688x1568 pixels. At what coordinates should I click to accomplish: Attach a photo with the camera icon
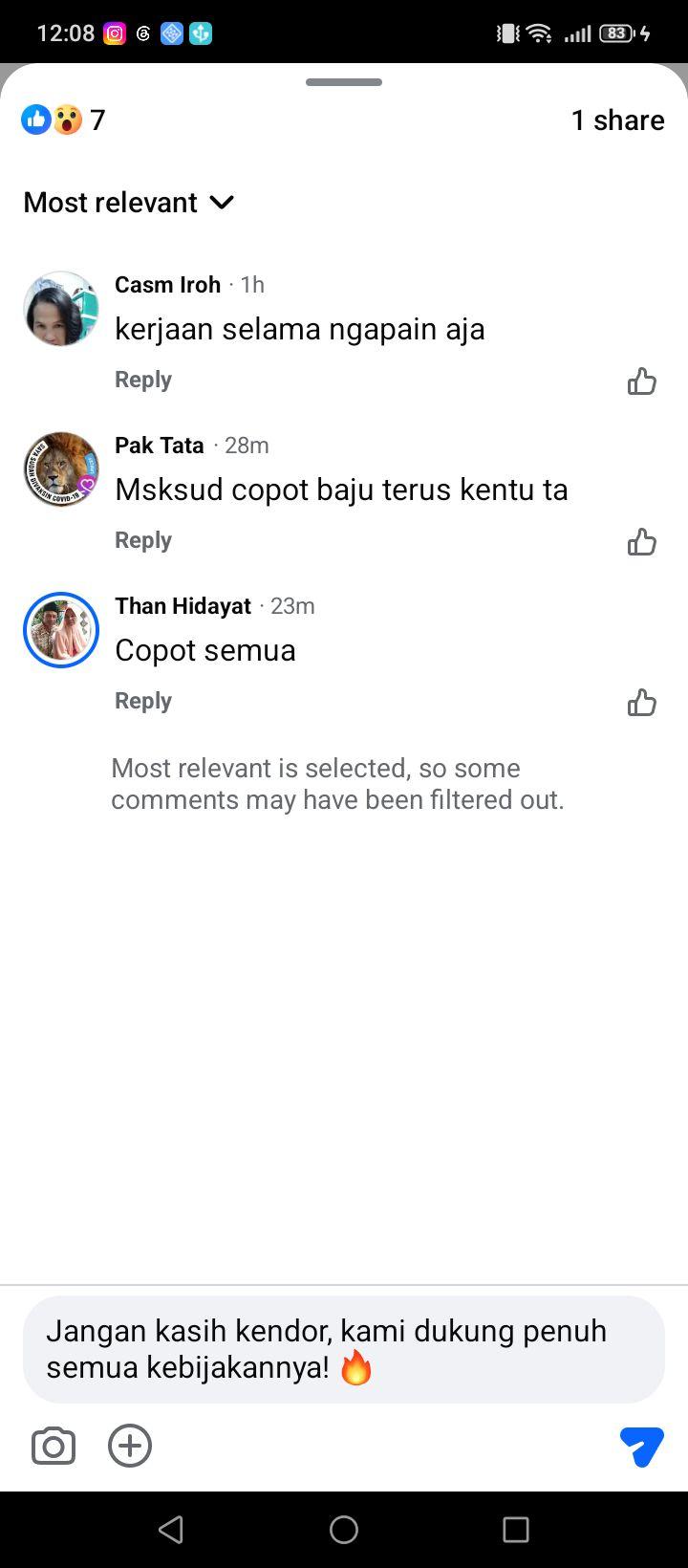click(x=54, y=1446)
